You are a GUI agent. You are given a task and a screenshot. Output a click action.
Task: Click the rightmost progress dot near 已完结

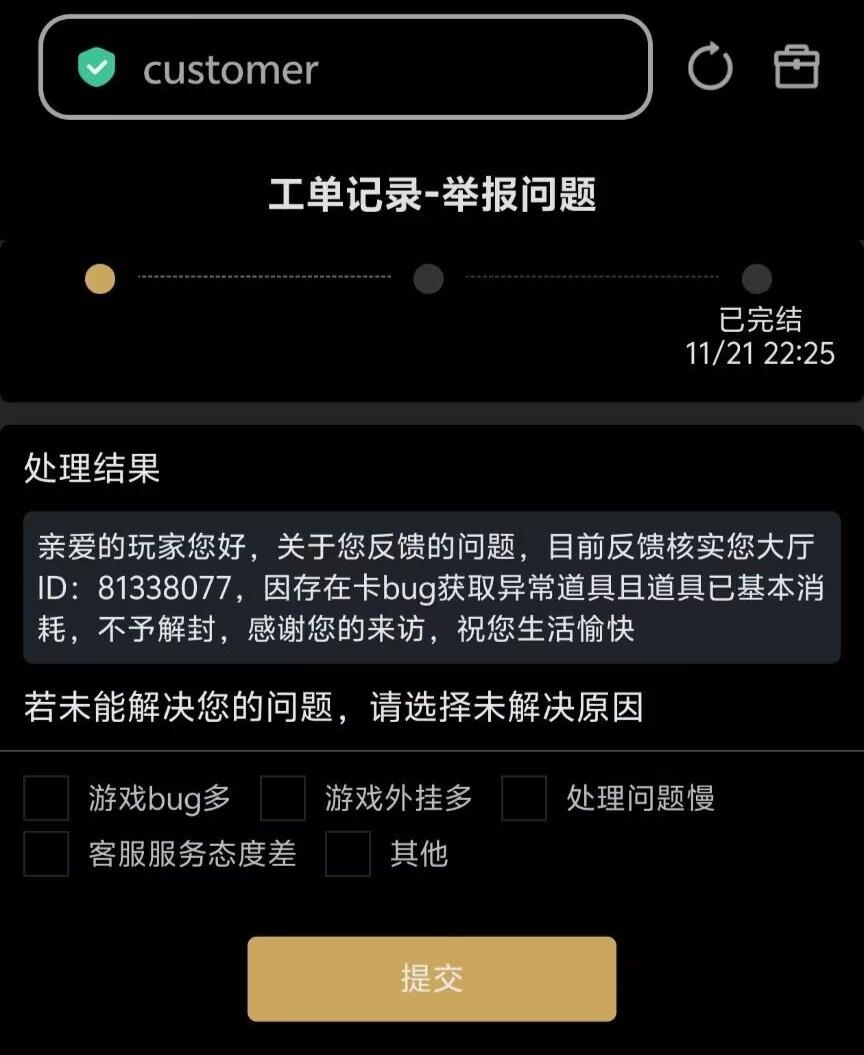coord(757,280)
